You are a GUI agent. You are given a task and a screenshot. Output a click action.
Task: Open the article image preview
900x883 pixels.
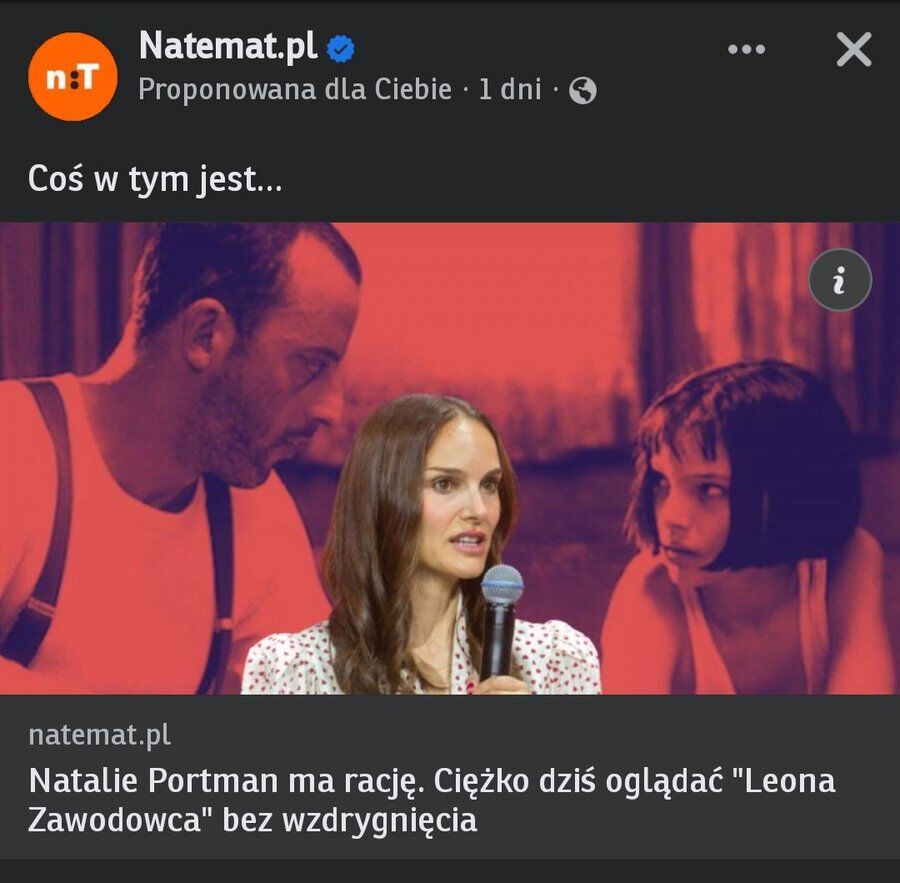click(450, 458)
